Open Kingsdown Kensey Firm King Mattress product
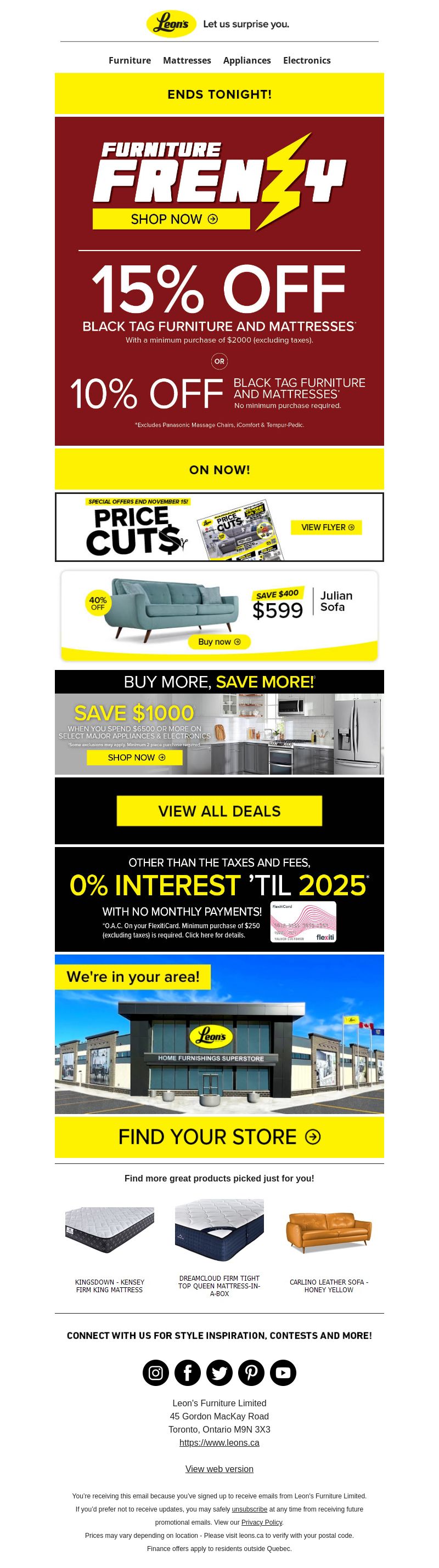This screenshot has width=439, height=1568. [110, 1247]
